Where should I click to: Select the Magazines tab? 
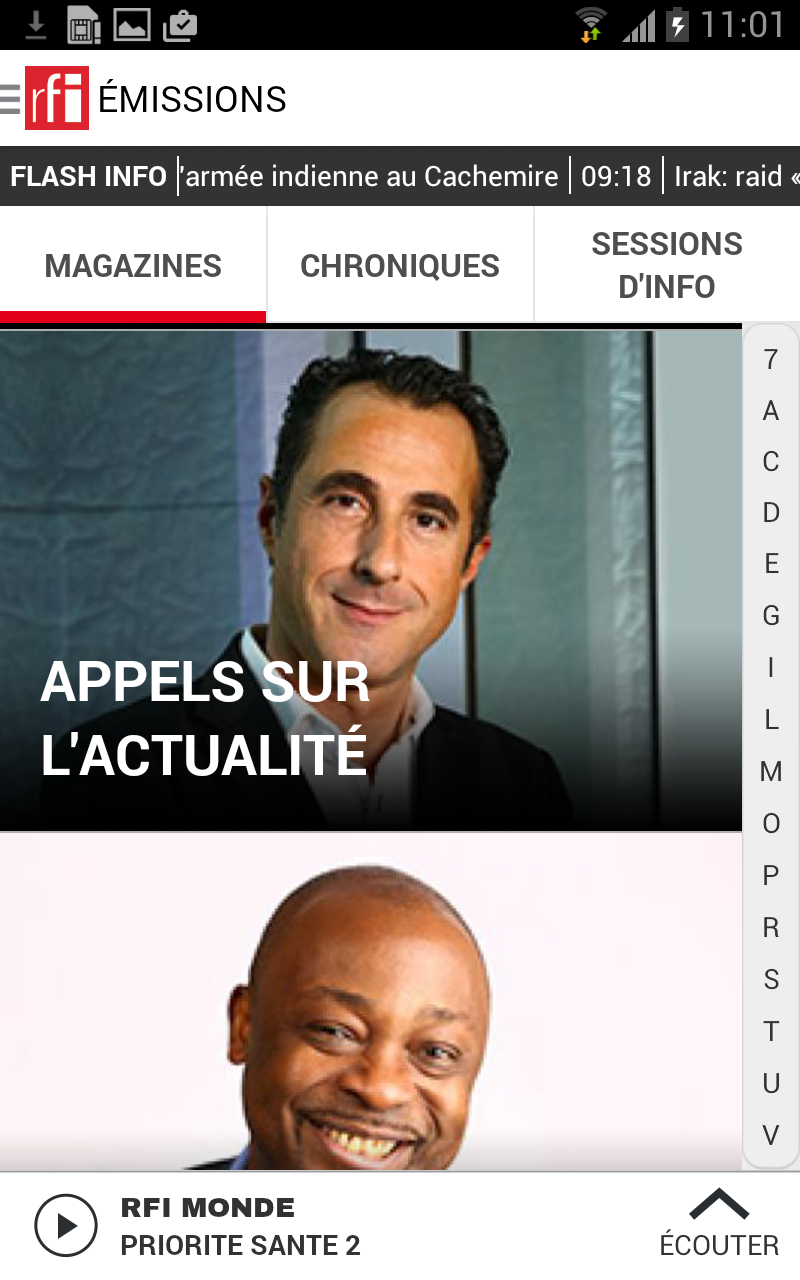(x=133, y=266)
